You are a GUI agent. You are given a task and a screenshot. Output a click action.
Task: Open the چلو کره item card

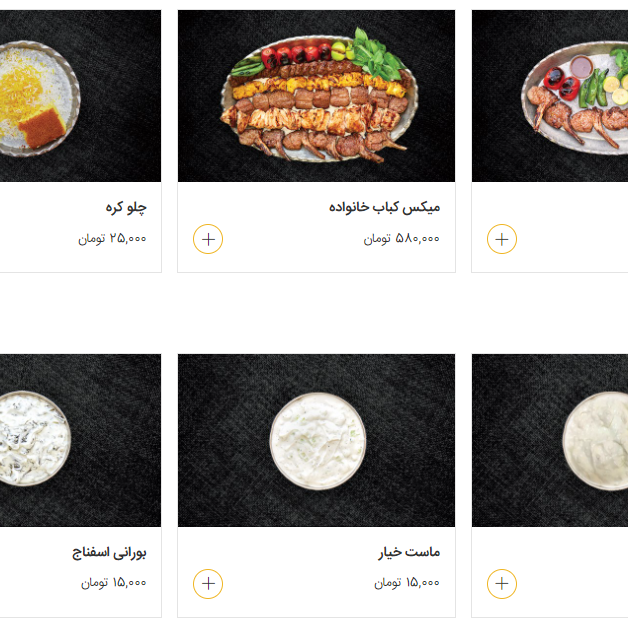click(x=80, y=98)
